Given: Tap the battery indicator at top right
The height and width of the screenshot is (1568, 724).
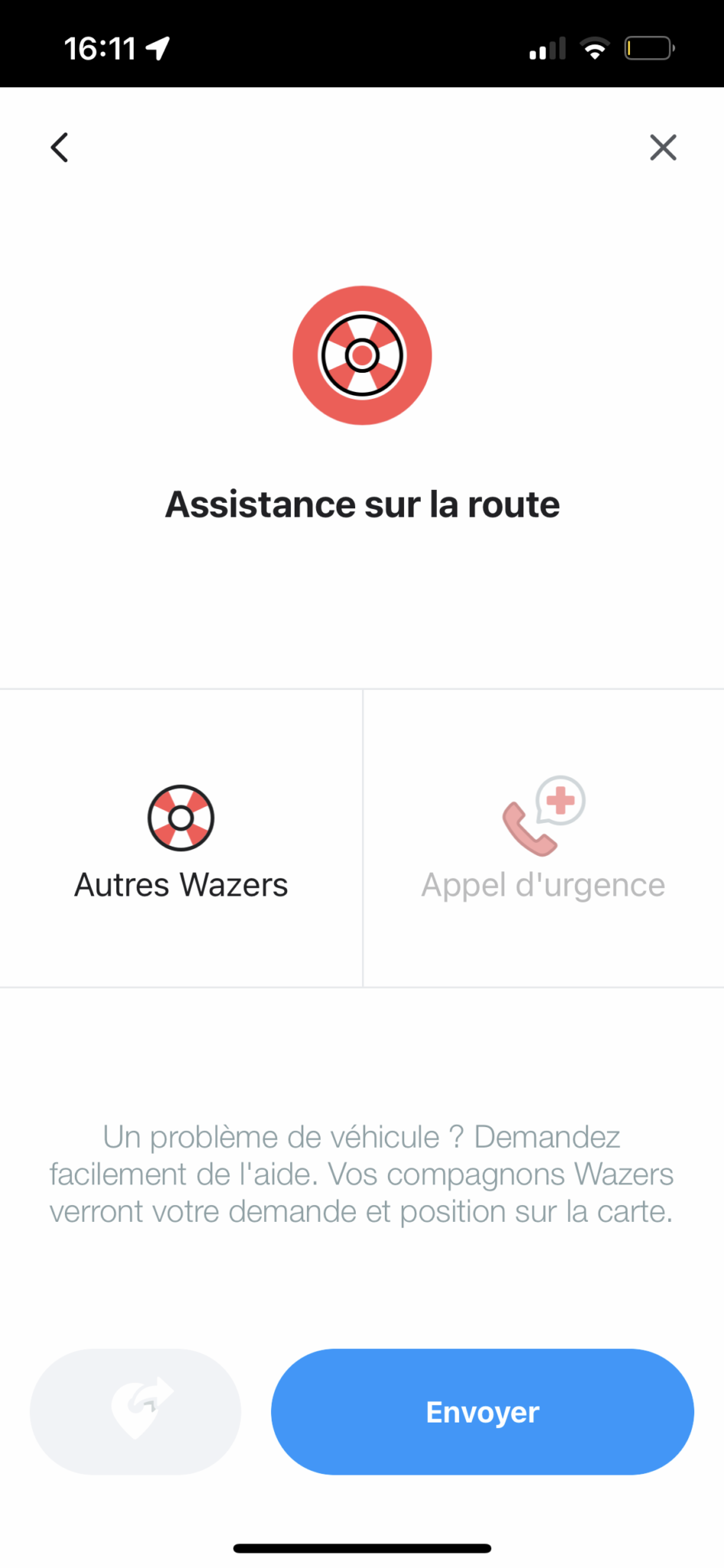Looking at the screenshot, I should coord(650,47).
